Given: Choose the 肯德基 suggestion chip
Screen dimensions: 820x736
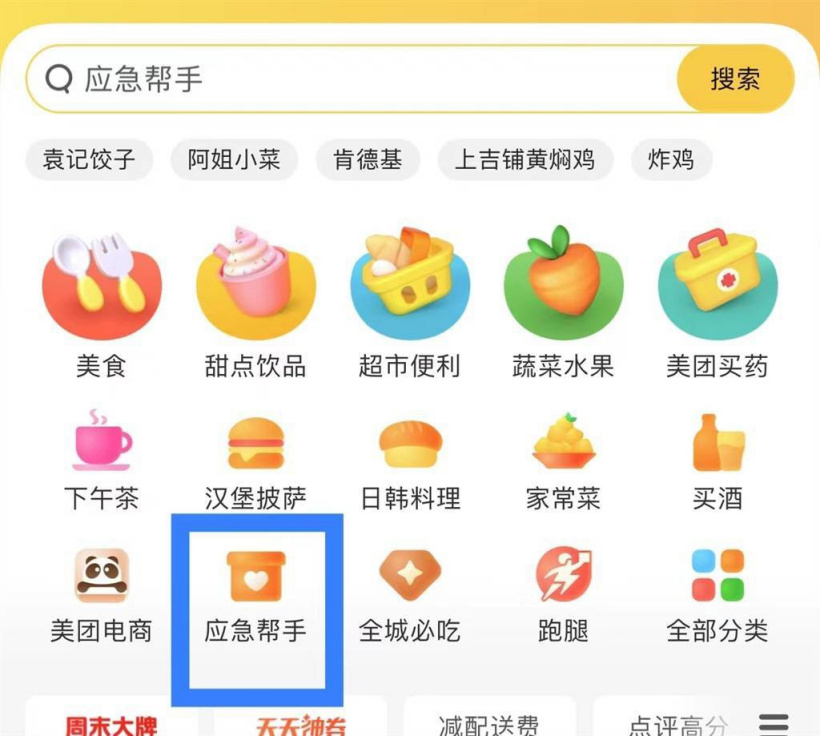Looking at the screenshot, I should [x=368, y=159].
